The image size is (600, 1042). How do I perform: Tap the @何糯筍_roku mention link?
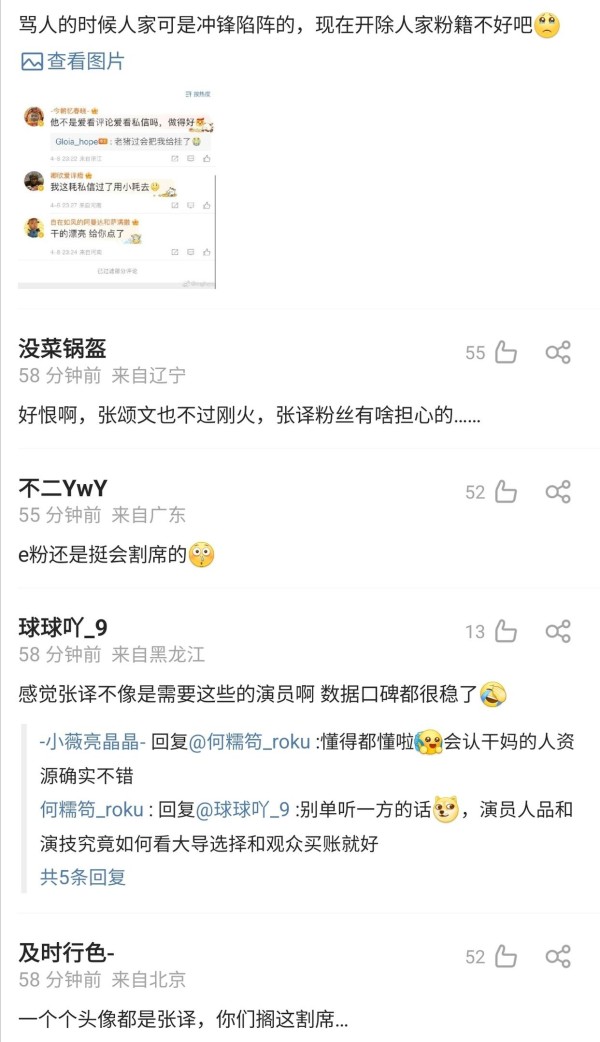pos(250,742)
